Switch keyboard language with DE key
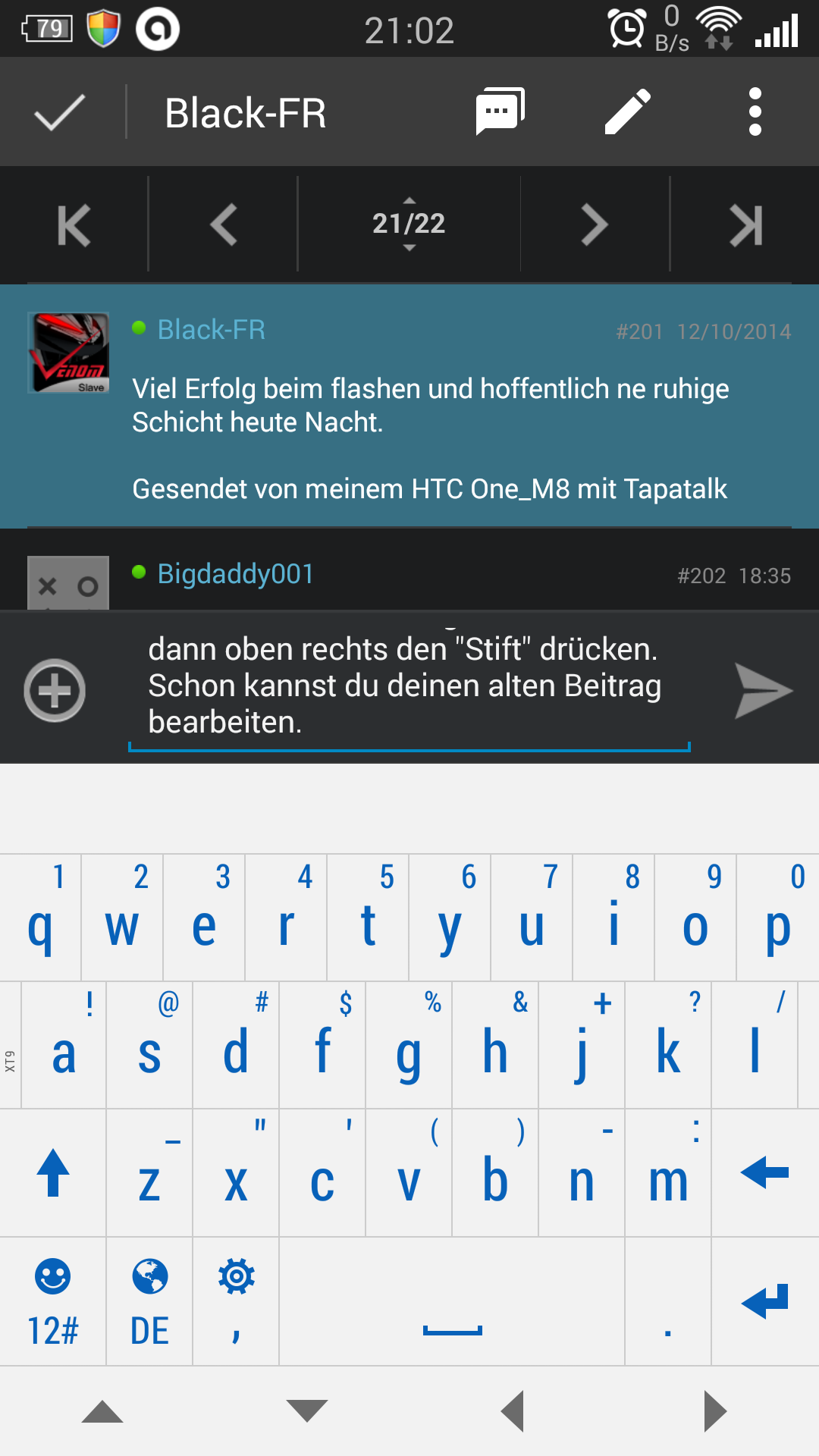Image resolution: width=819 pixels, height=1456 pixels. 149,1302
